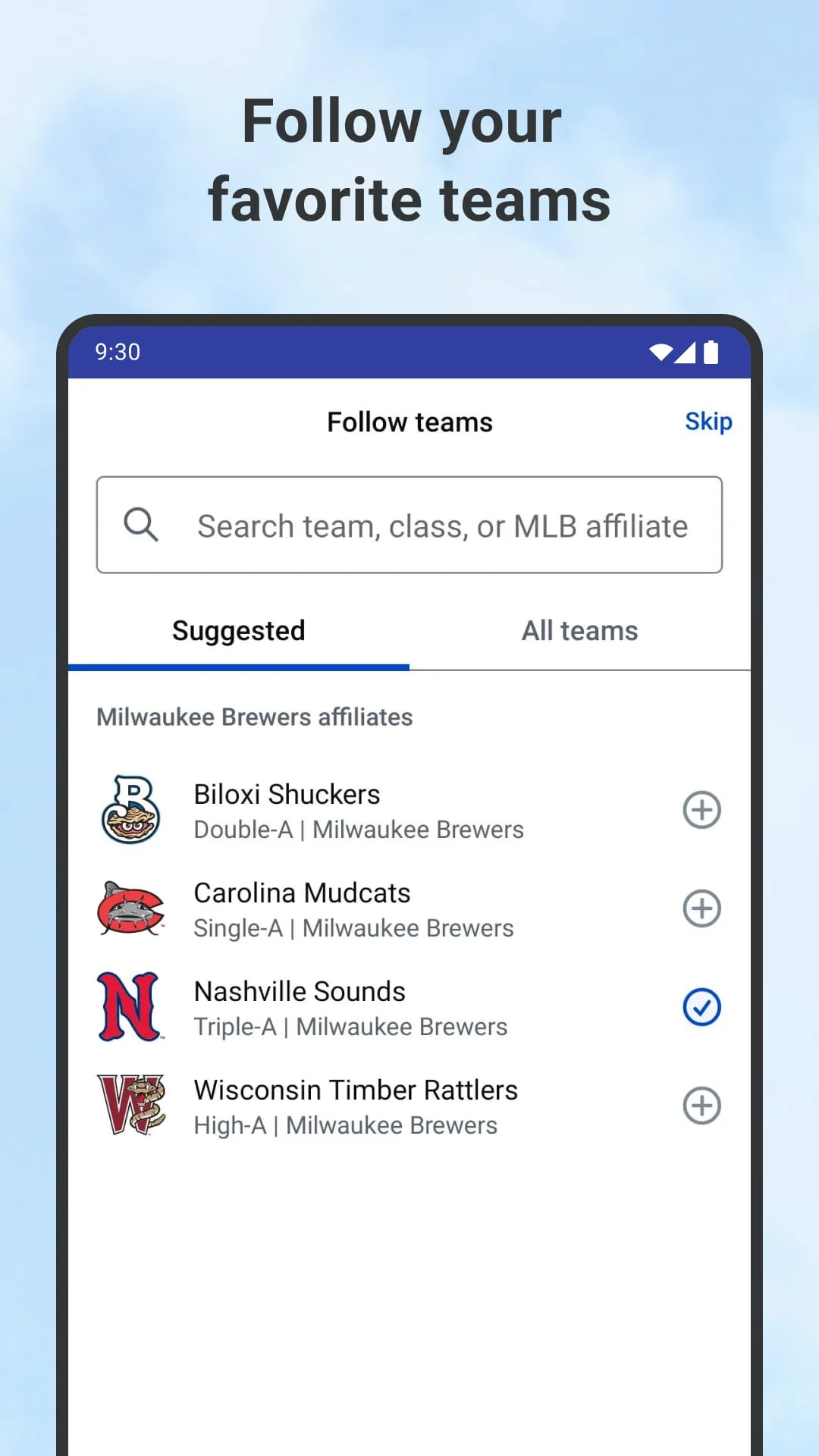Click the plus icon beside Wisconsin Timber Rattlers
Image resolution: width=819 pixels, height=1456 pixels.
click(x=701, y=1106)
